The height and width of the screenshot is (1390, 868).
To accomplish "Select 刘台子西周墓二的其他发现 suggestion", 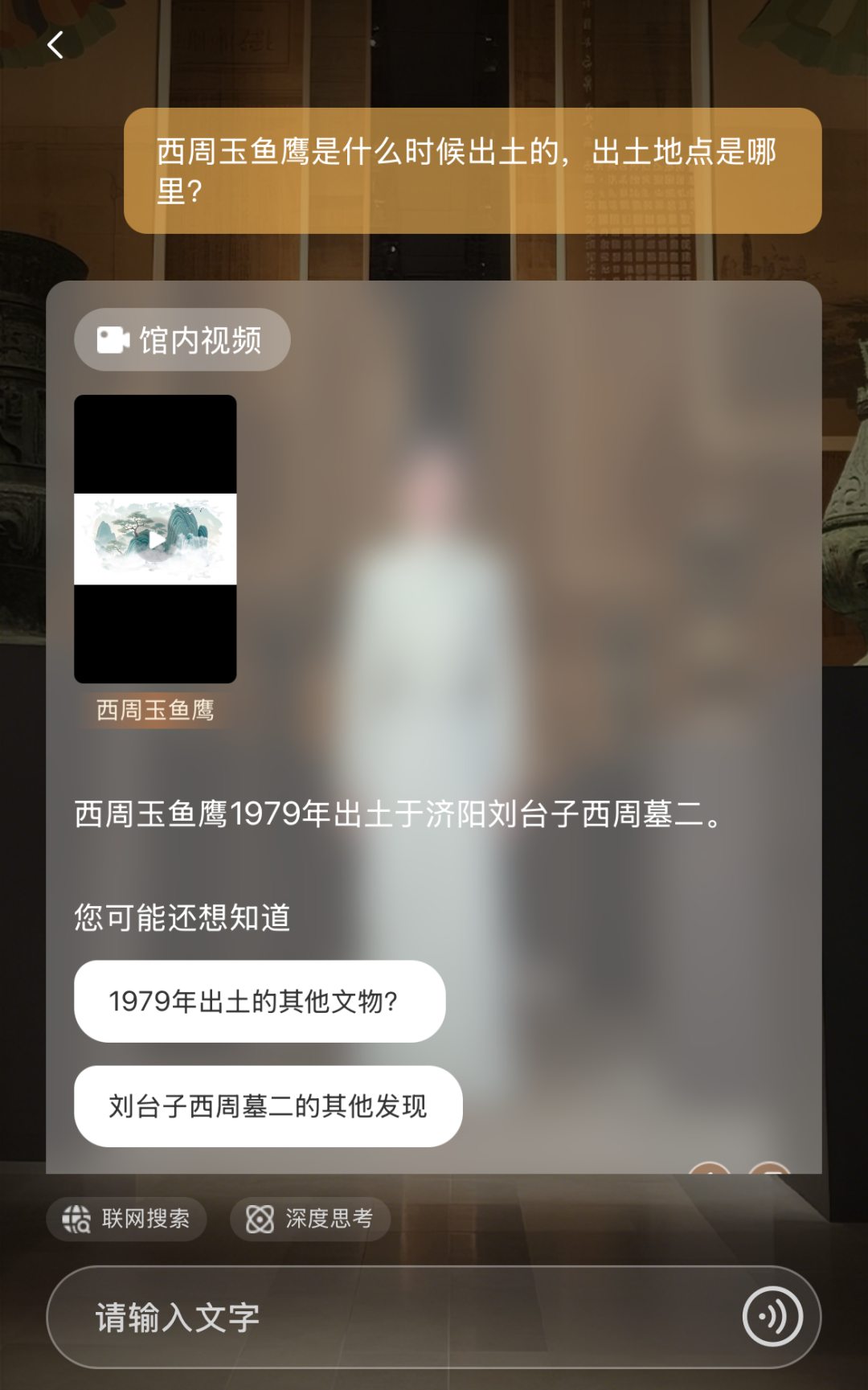I will [268, 1106].
